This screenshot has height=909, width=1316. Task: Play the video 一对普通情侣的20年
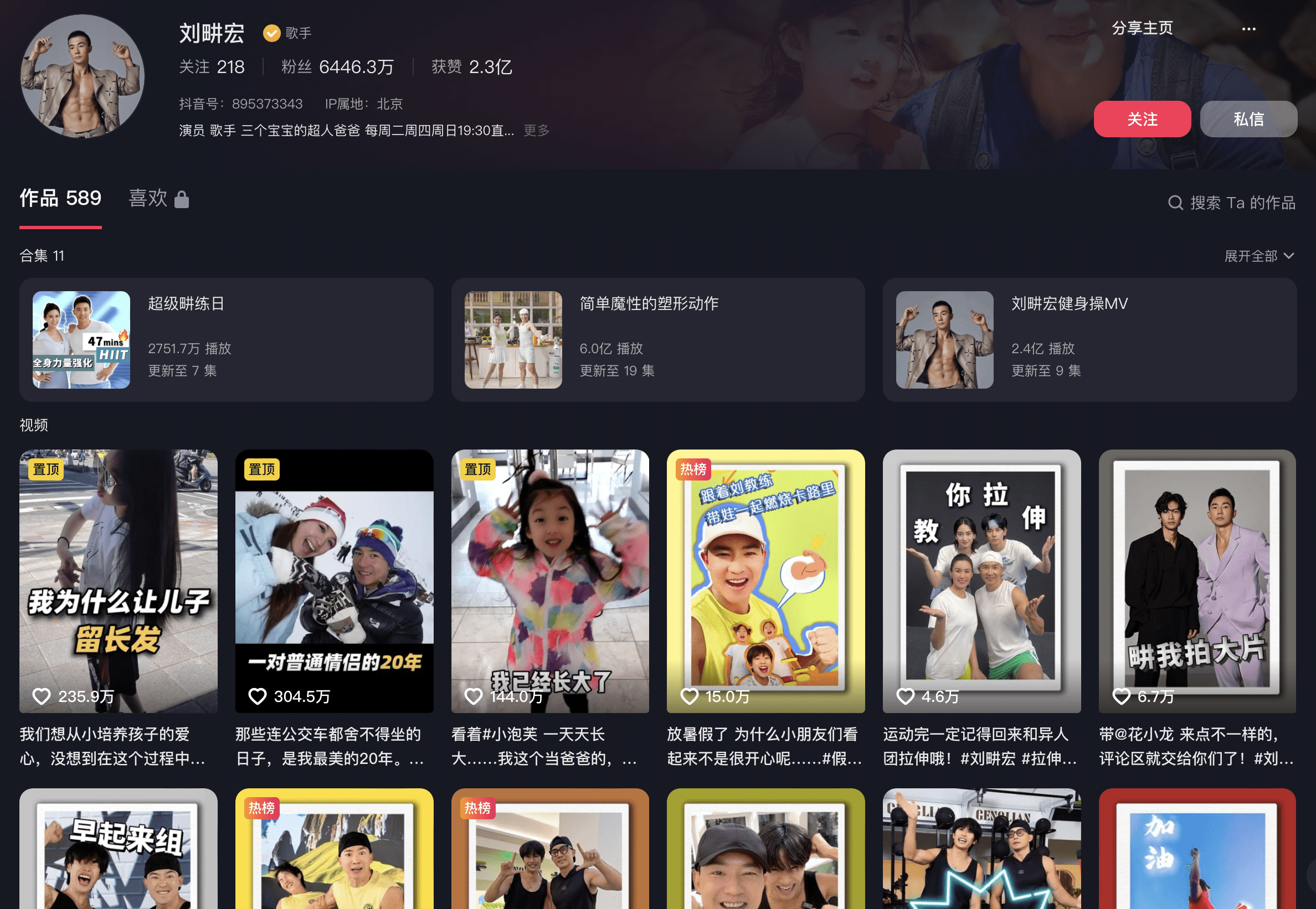[x=334, y=581]
